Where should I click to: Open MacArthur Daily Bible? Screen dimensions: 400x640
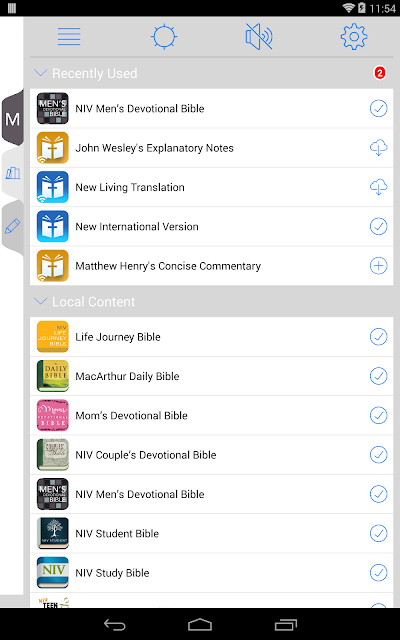[x=211, y=376]
